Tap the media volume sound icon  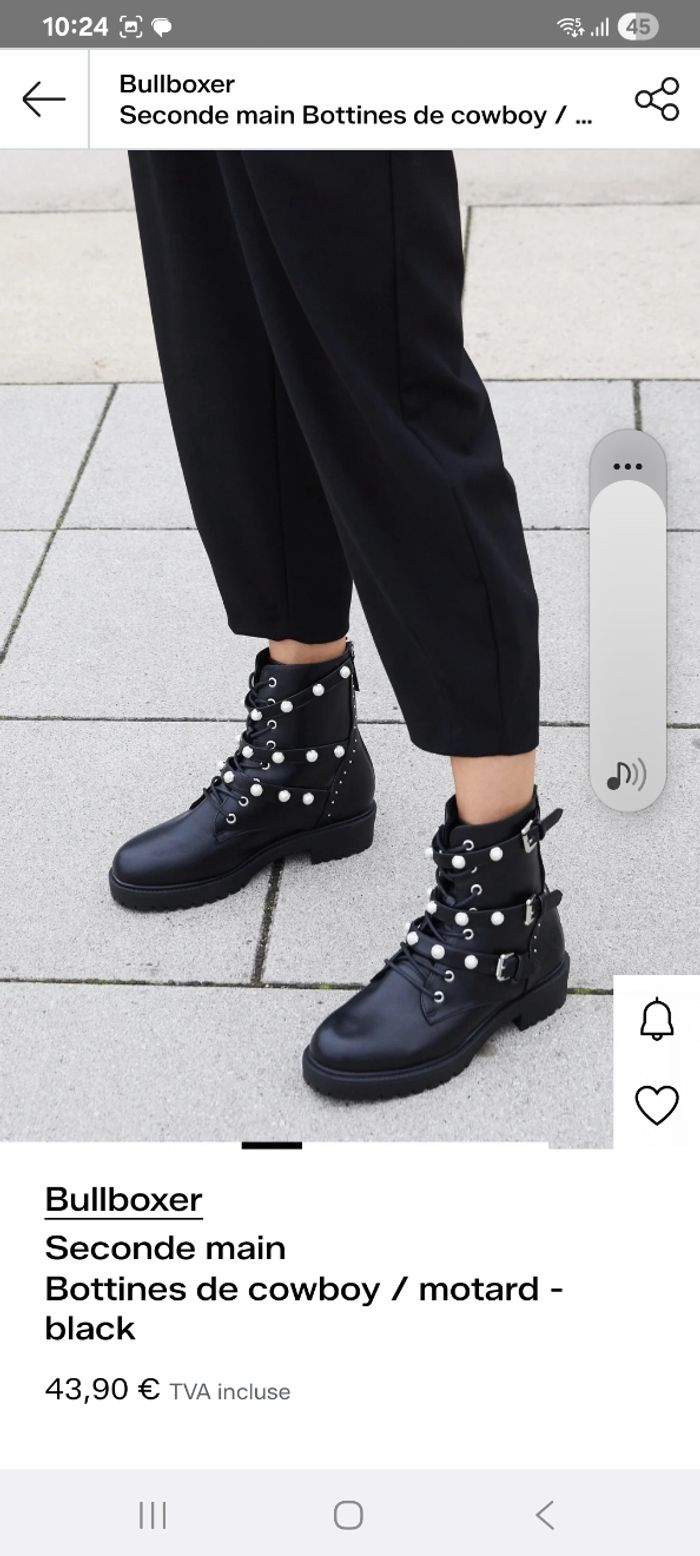click(627, 774)
